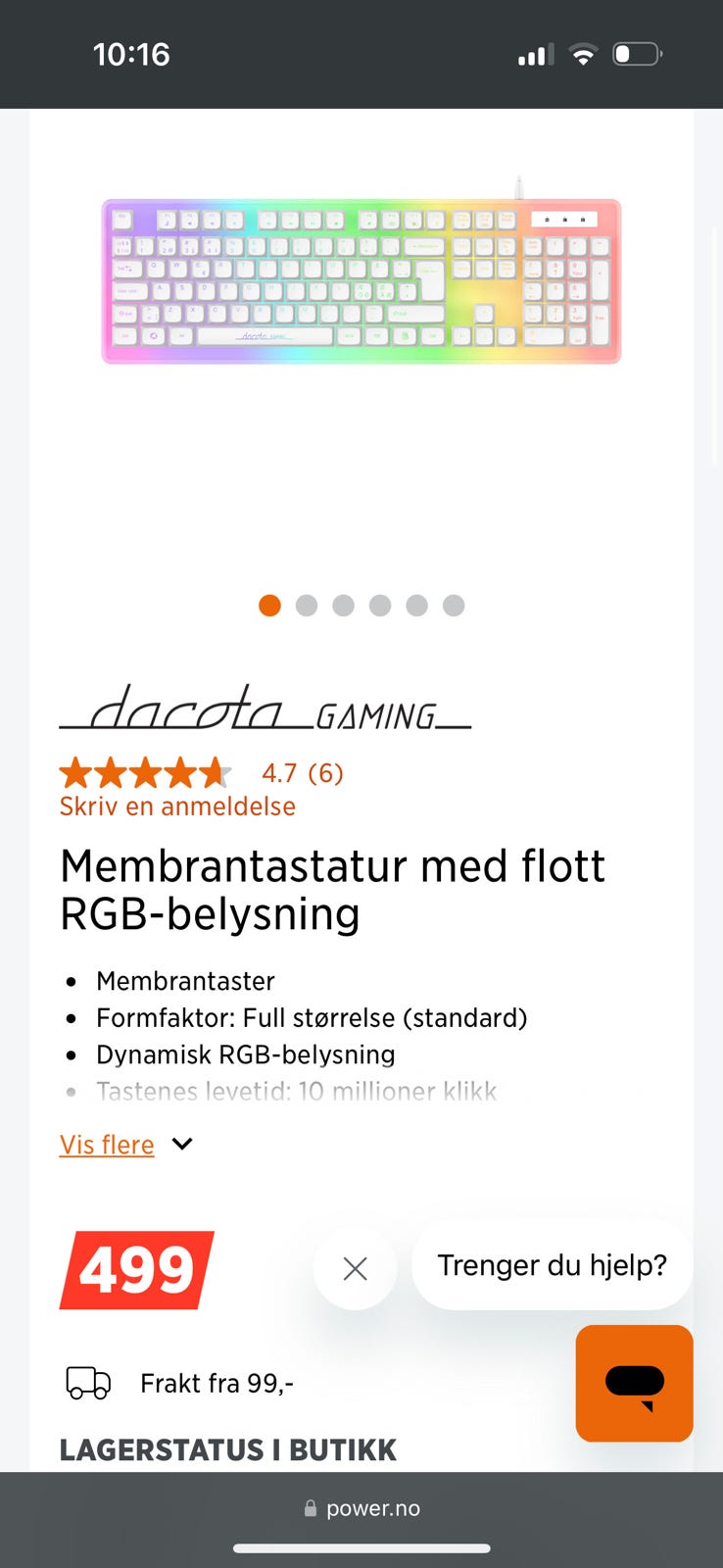723x1568 pixels.
Task: Click the RGB keyboard product image
Action: coord(361,281)
